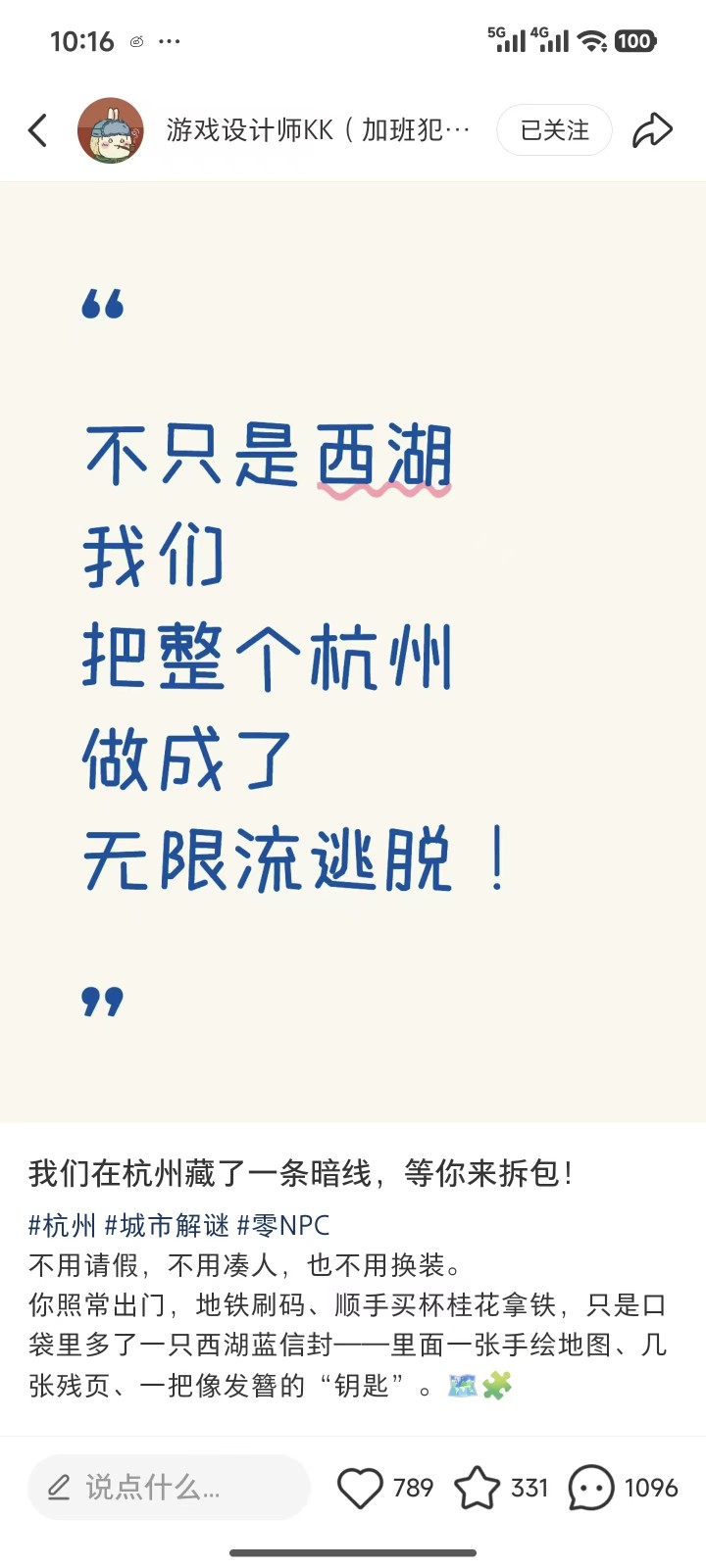The width and height of the screenshot is (706, 1568).
Task: Tap the 已关注 follow button
Action: (x=554, y=130)
